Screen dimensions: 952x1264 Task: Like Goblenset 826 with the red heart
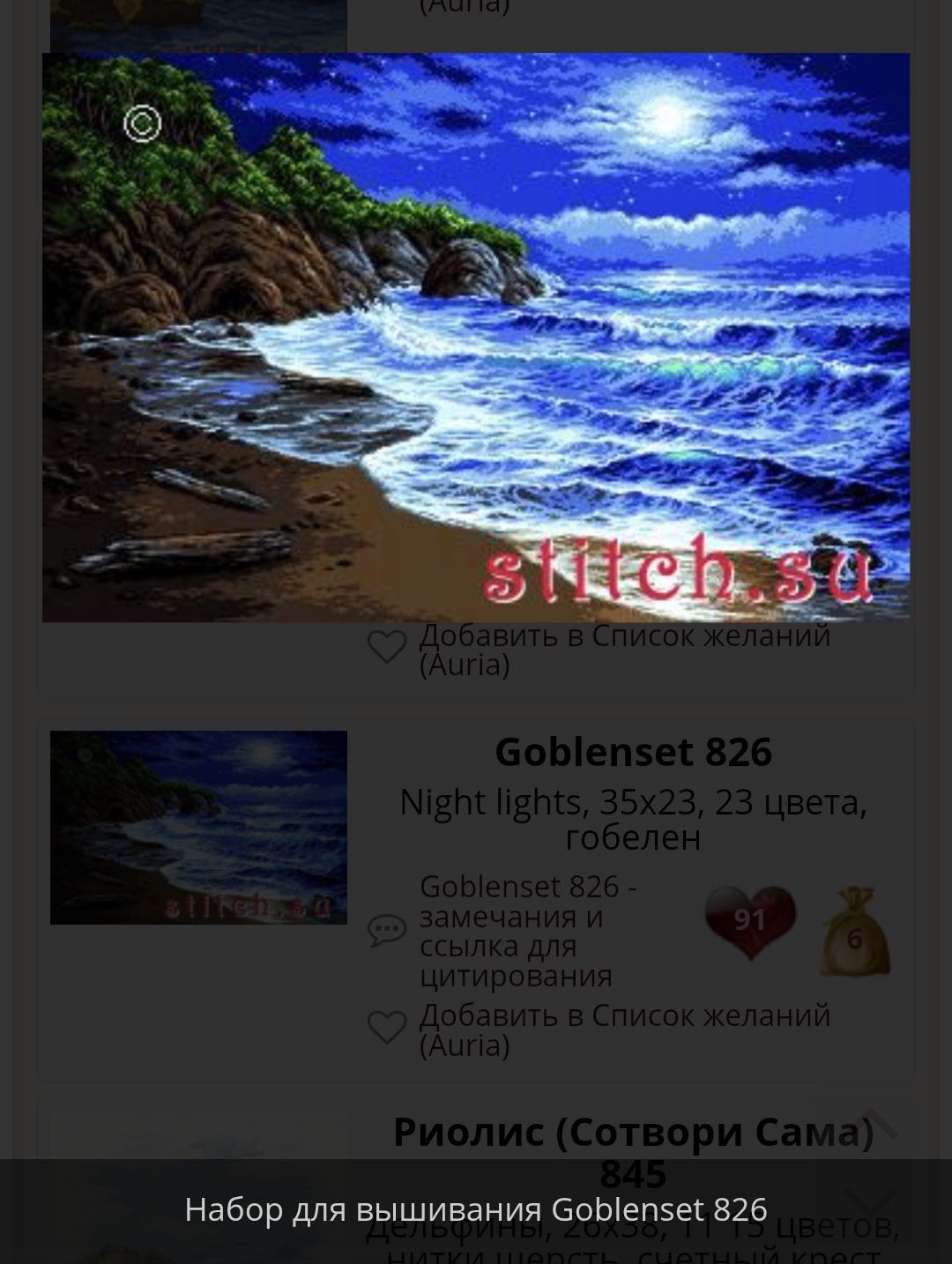[x=750, y=921]
